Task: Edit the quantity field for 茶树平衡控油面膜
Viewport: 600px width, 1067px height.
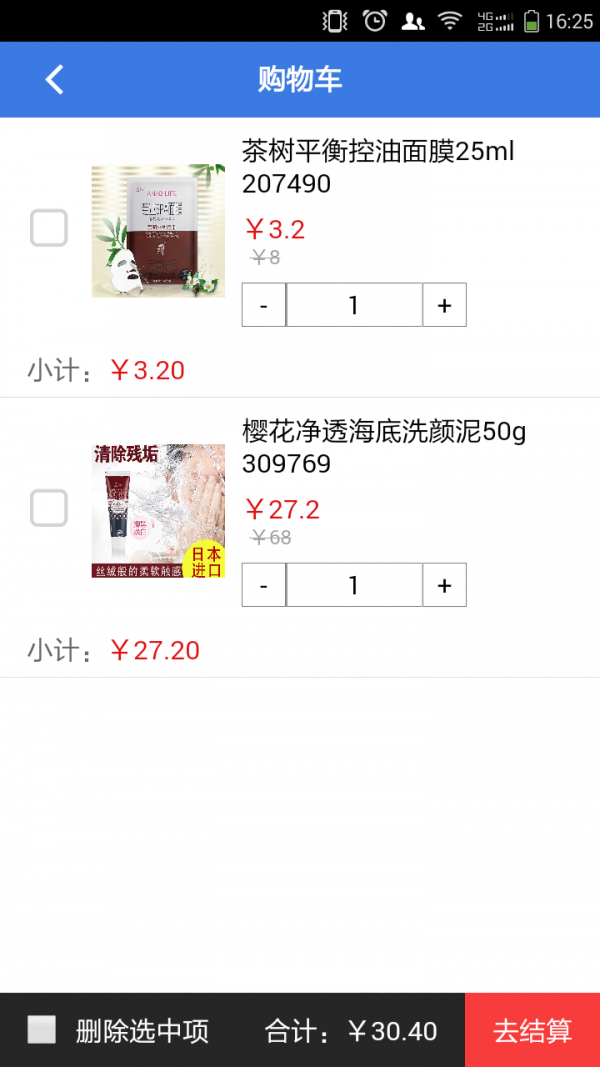Action: point(354,305)
